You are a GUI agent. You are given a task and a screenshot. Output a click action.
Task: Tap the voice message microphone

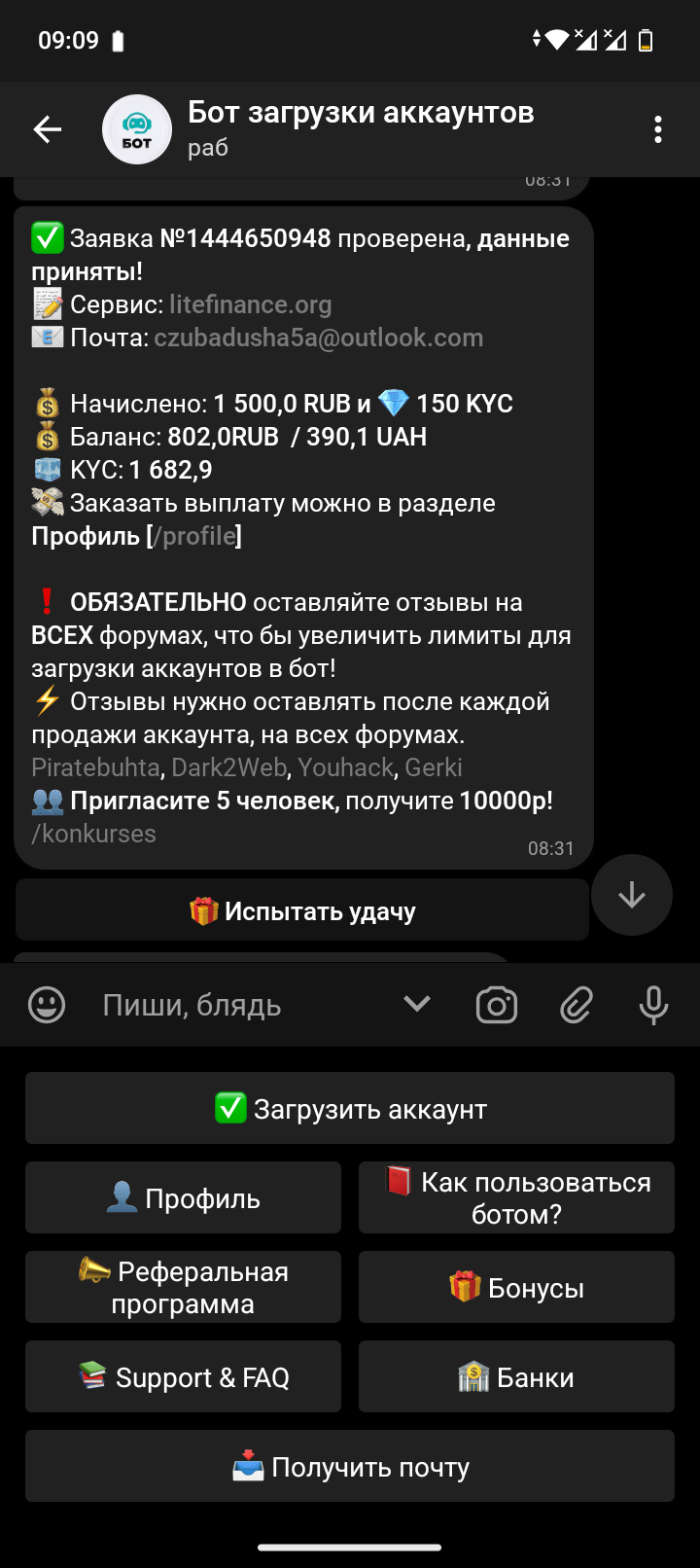click(653, 1005)
